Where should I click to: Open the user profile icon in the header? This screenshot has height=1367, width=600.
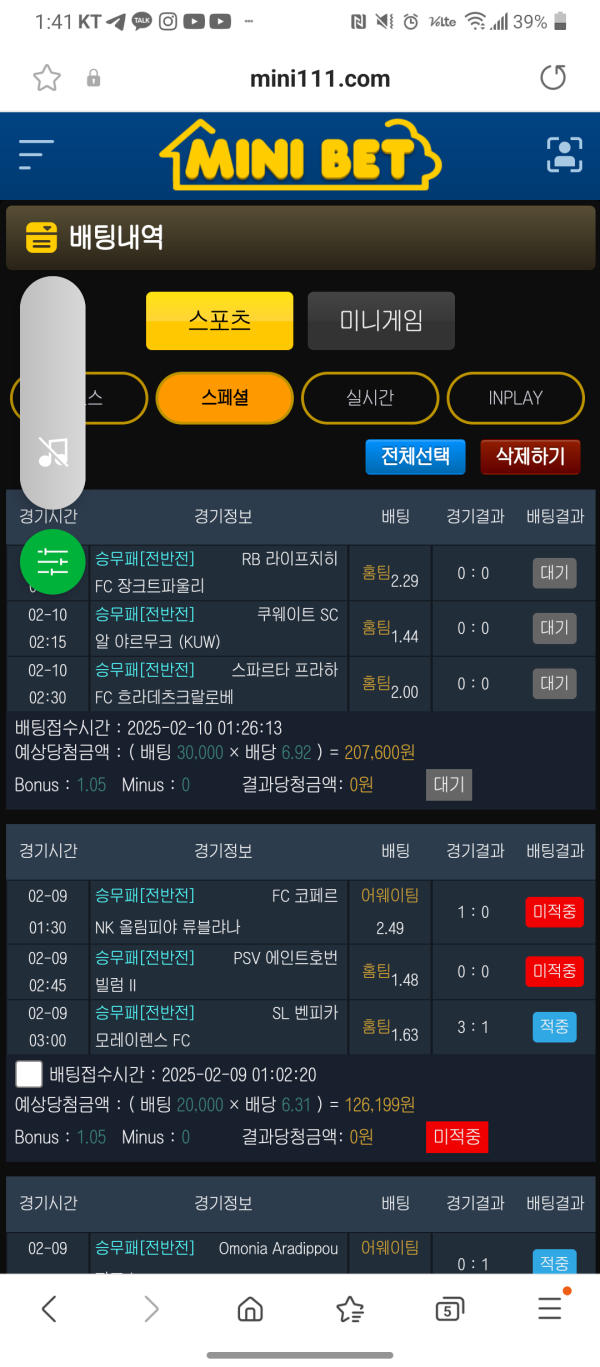click(x=564, y=155)
